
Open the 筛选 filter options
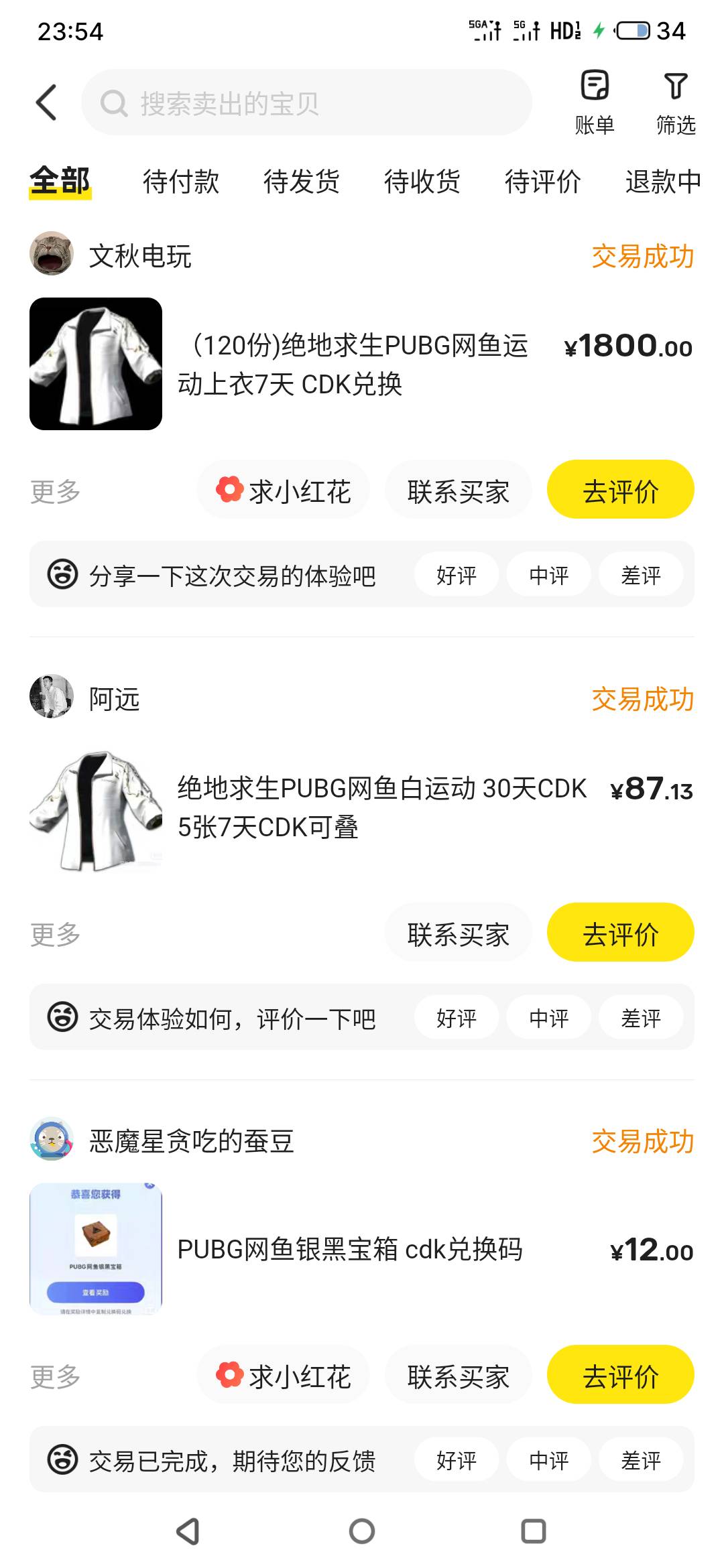pos(676,103)
